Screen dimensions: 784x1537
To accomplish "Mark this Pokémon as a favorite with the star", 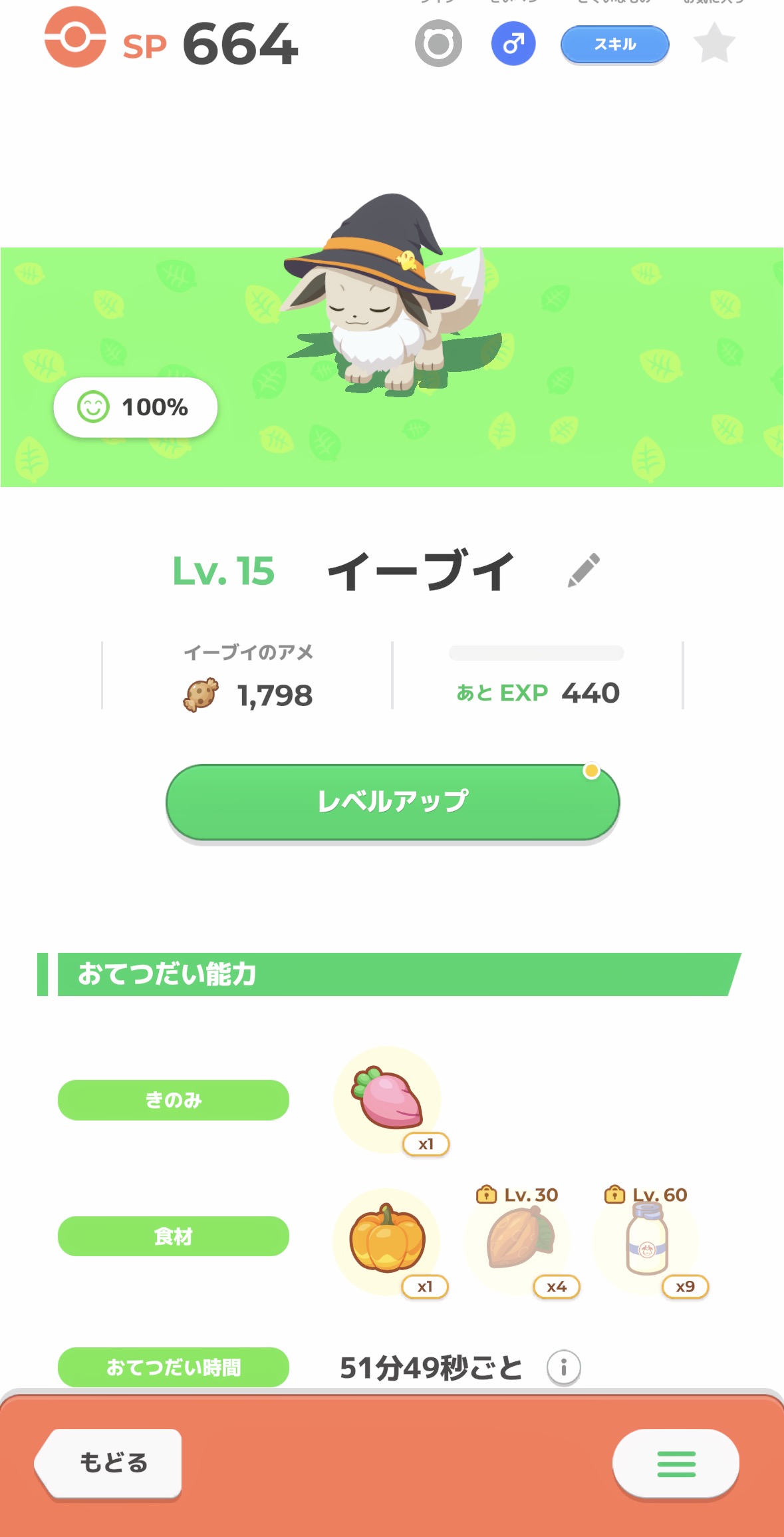I will pos(714,44).
